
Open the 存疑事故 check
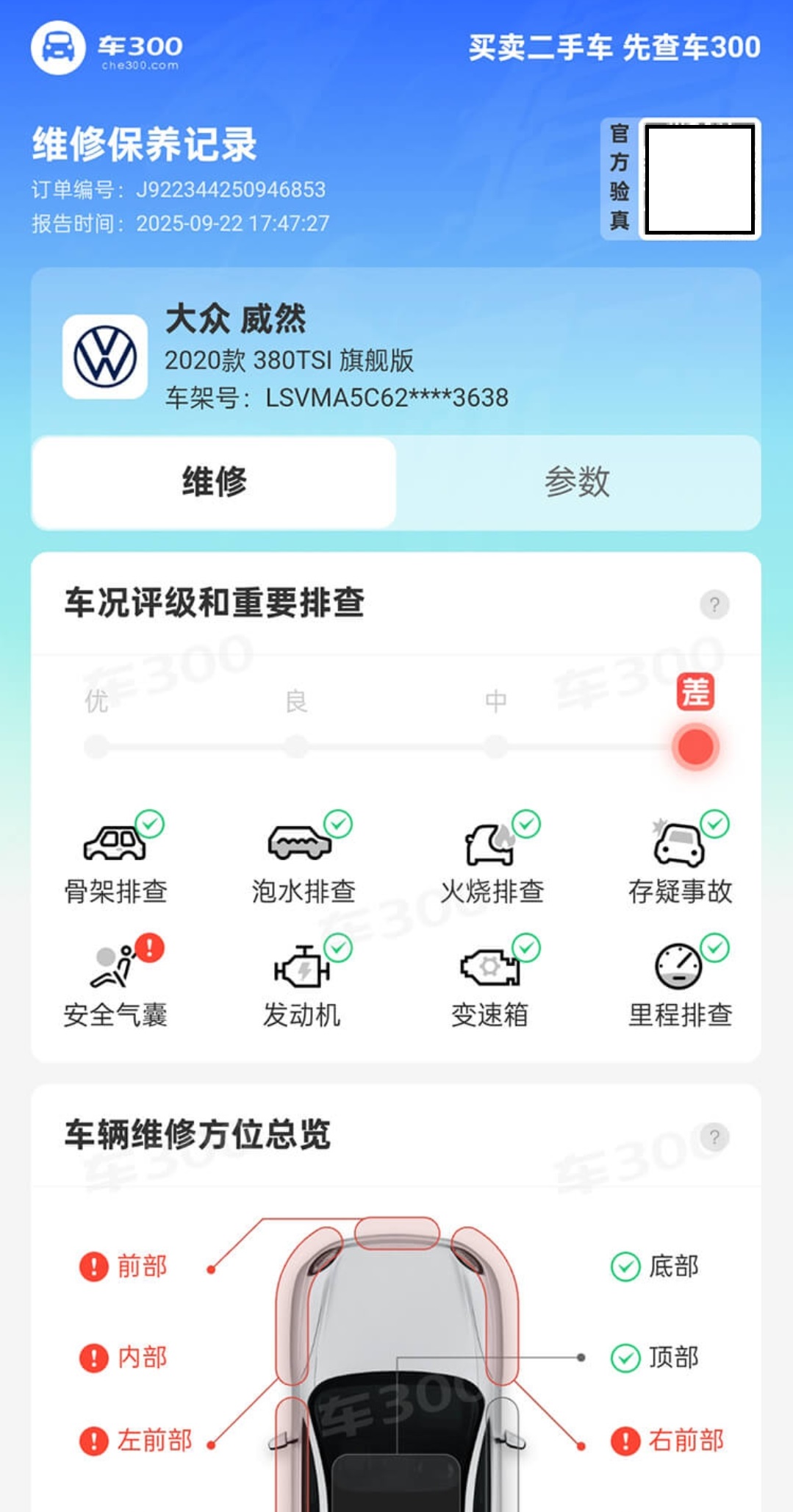tap(680, 860)
